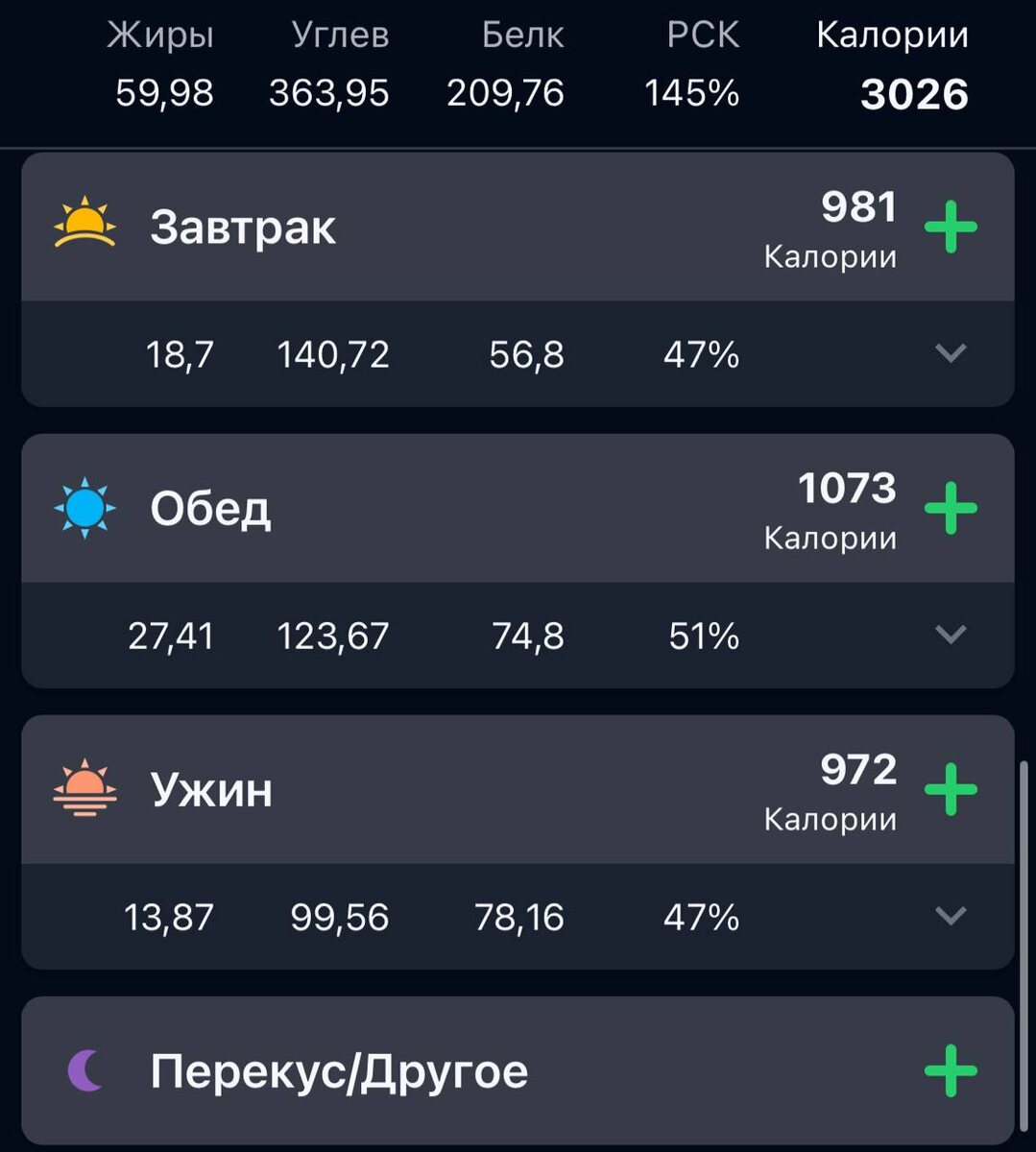Image resolution: width=1036 pixels, height=1152 pixels.
Task: Add food to Перекус/Другое with plus icon
Action: coord(950,1070)
